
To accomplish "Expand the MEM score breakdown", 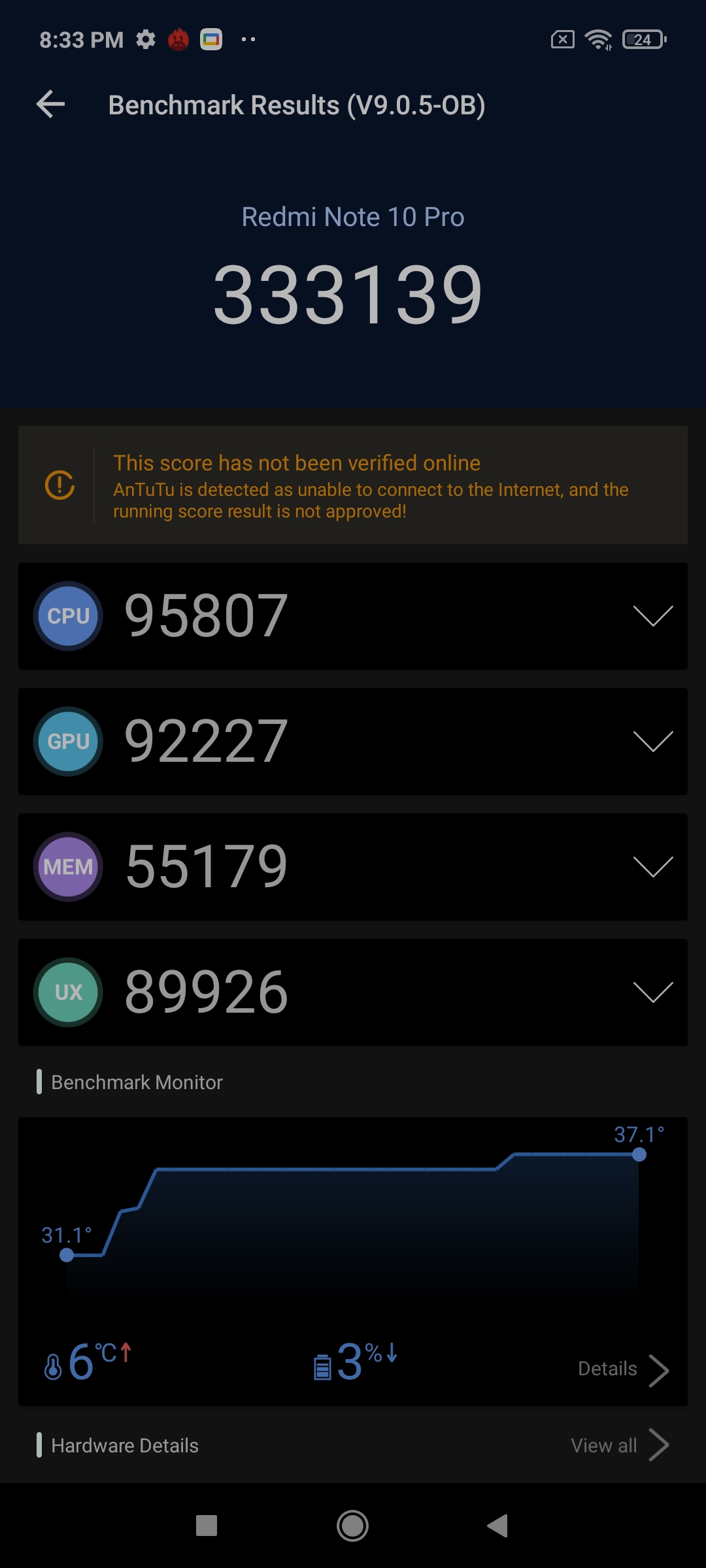I will [x=652, y=867].
